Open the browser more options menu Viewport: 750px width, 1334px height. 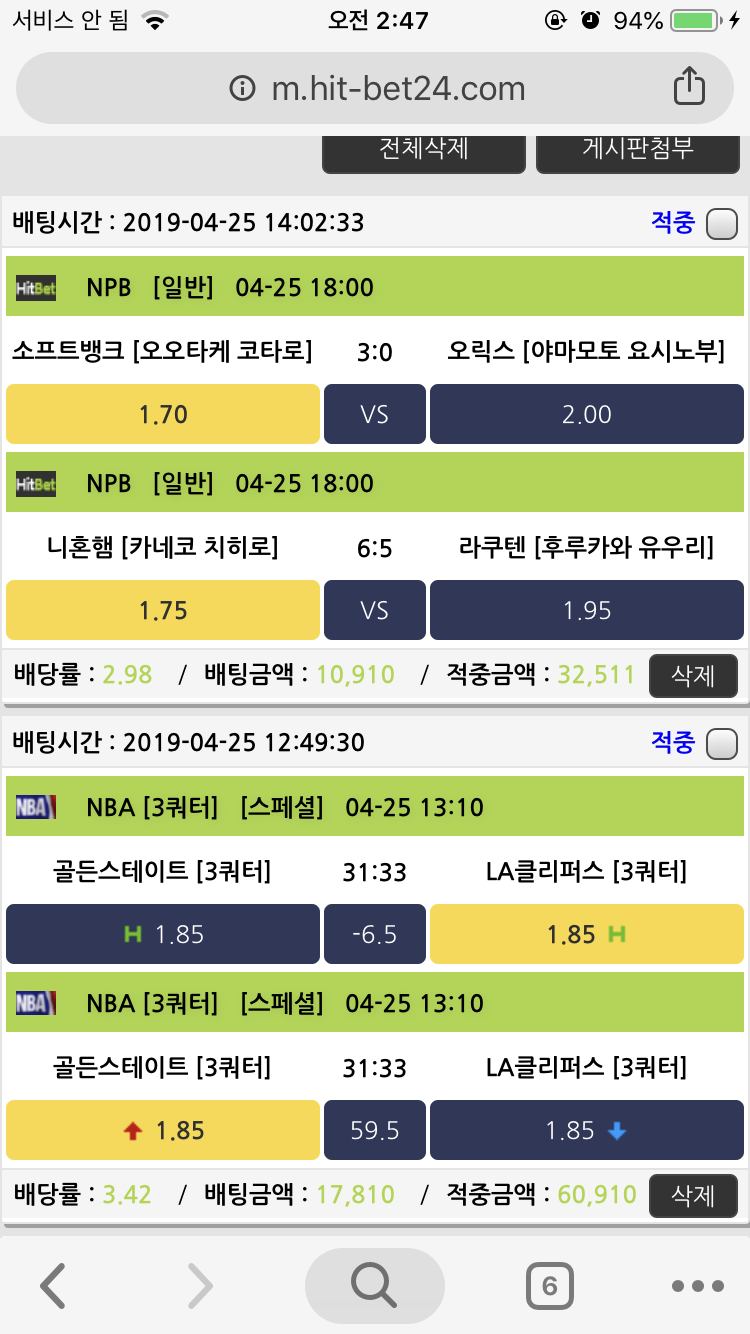point(697,1286)
